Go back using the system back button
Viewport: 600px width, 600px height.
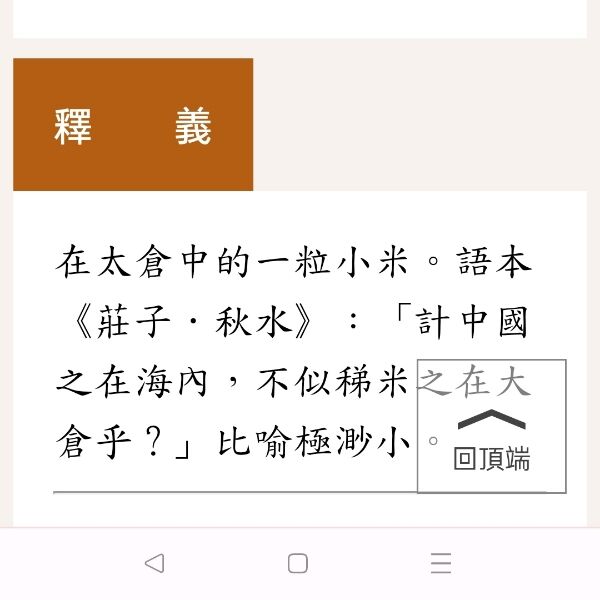tap(154, 563)
